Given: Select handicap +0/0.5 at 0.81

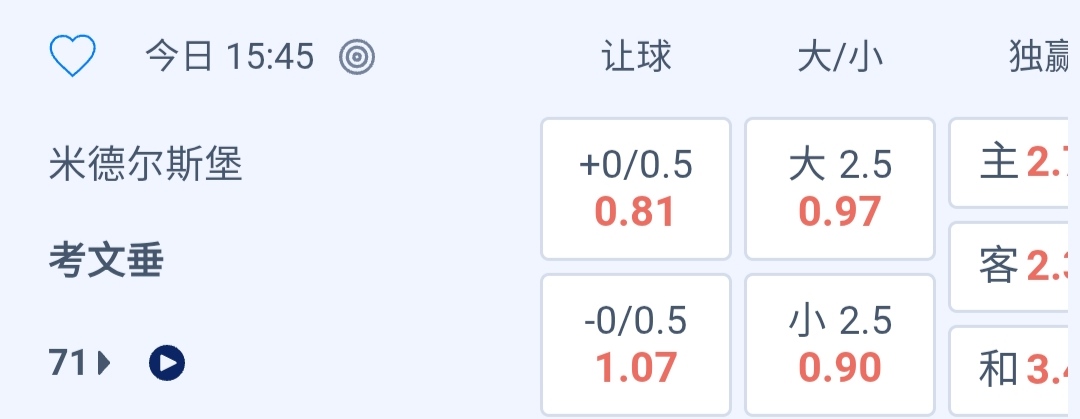Looking at the screenshot, I should 636,189.
